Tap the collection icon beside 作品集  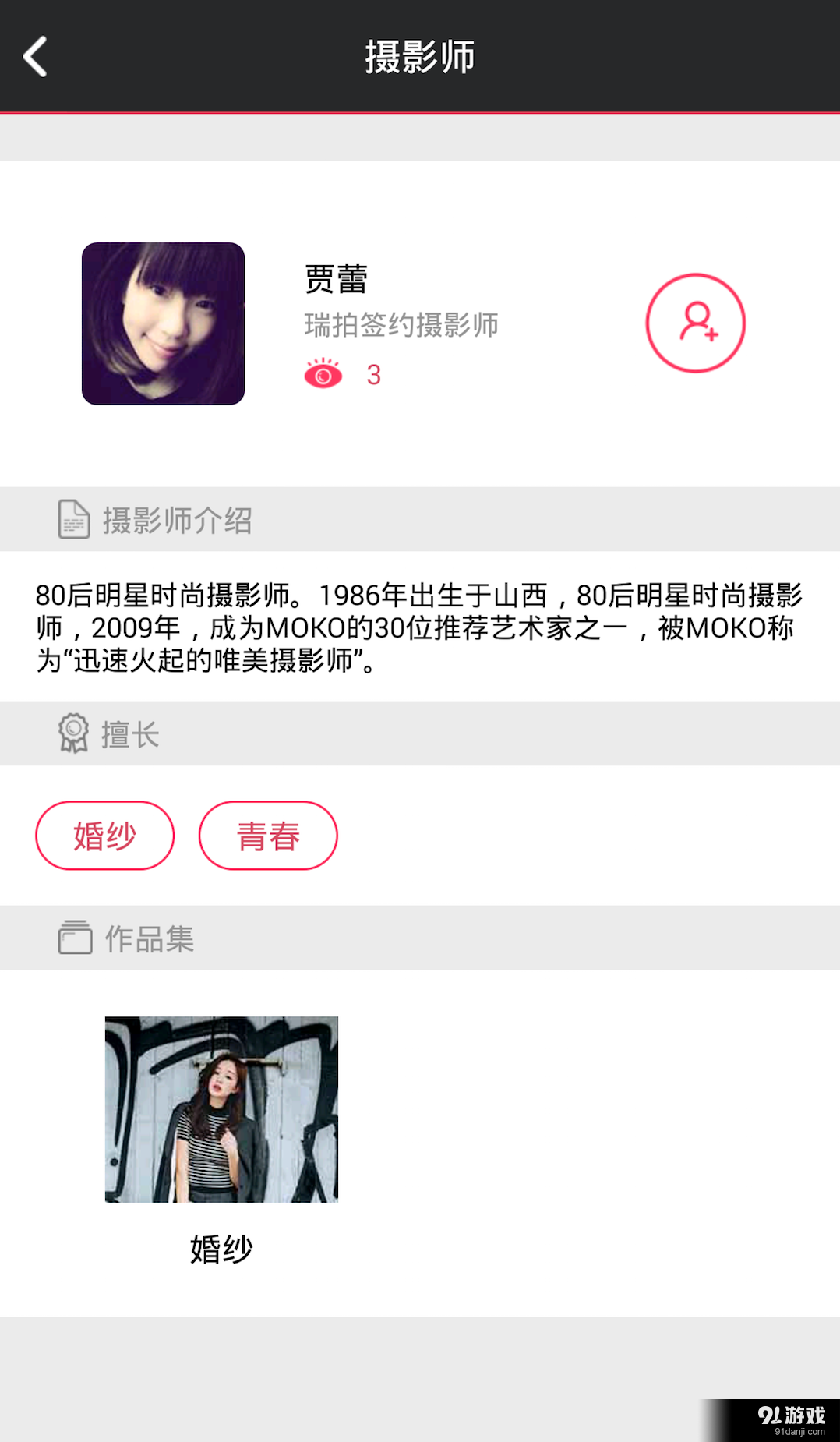click(x=74, y=938)
